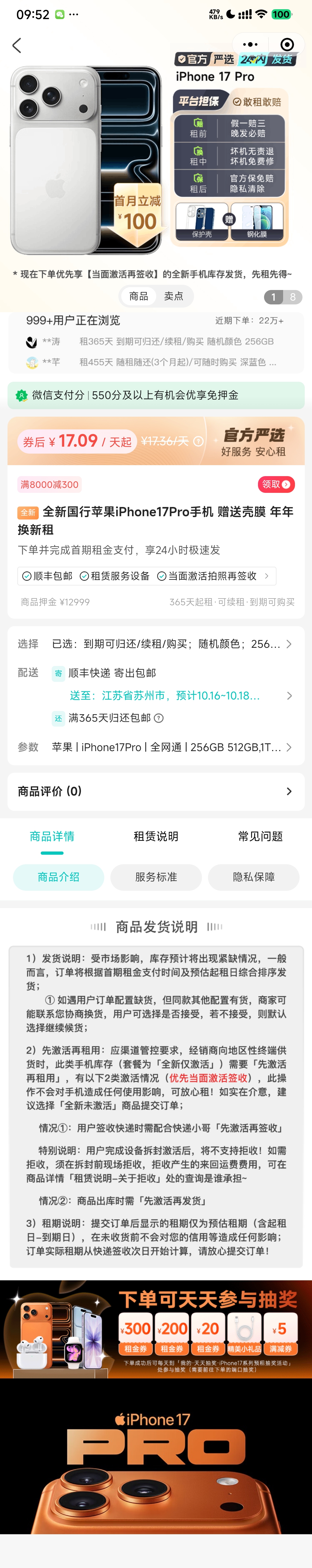The height and width of the screenshot is (1568, 312).
Task: Open the mini program three-dot menu
Action: (x=250, y=44)
